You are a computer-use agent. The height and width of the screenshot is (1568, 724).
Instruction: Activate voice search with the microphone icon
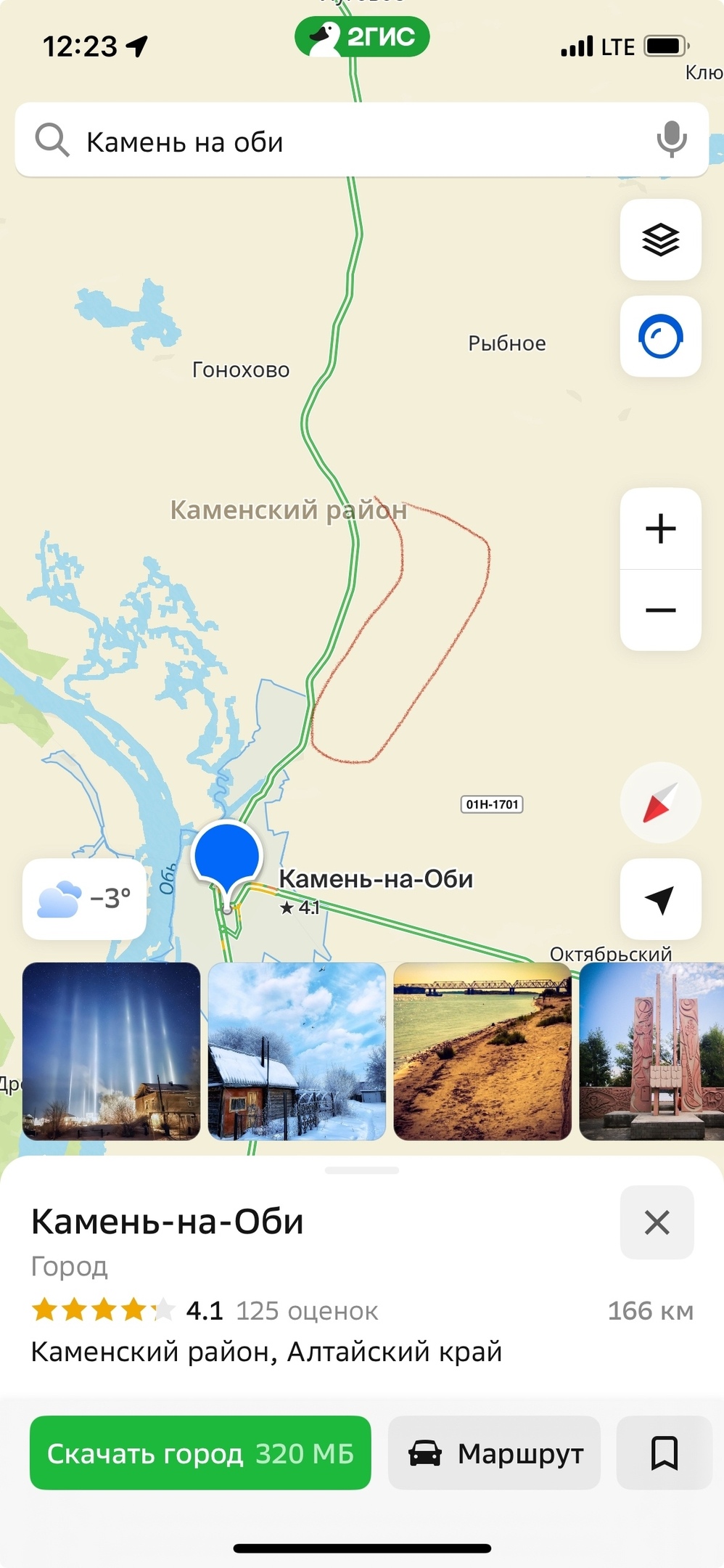click(671, 141)
